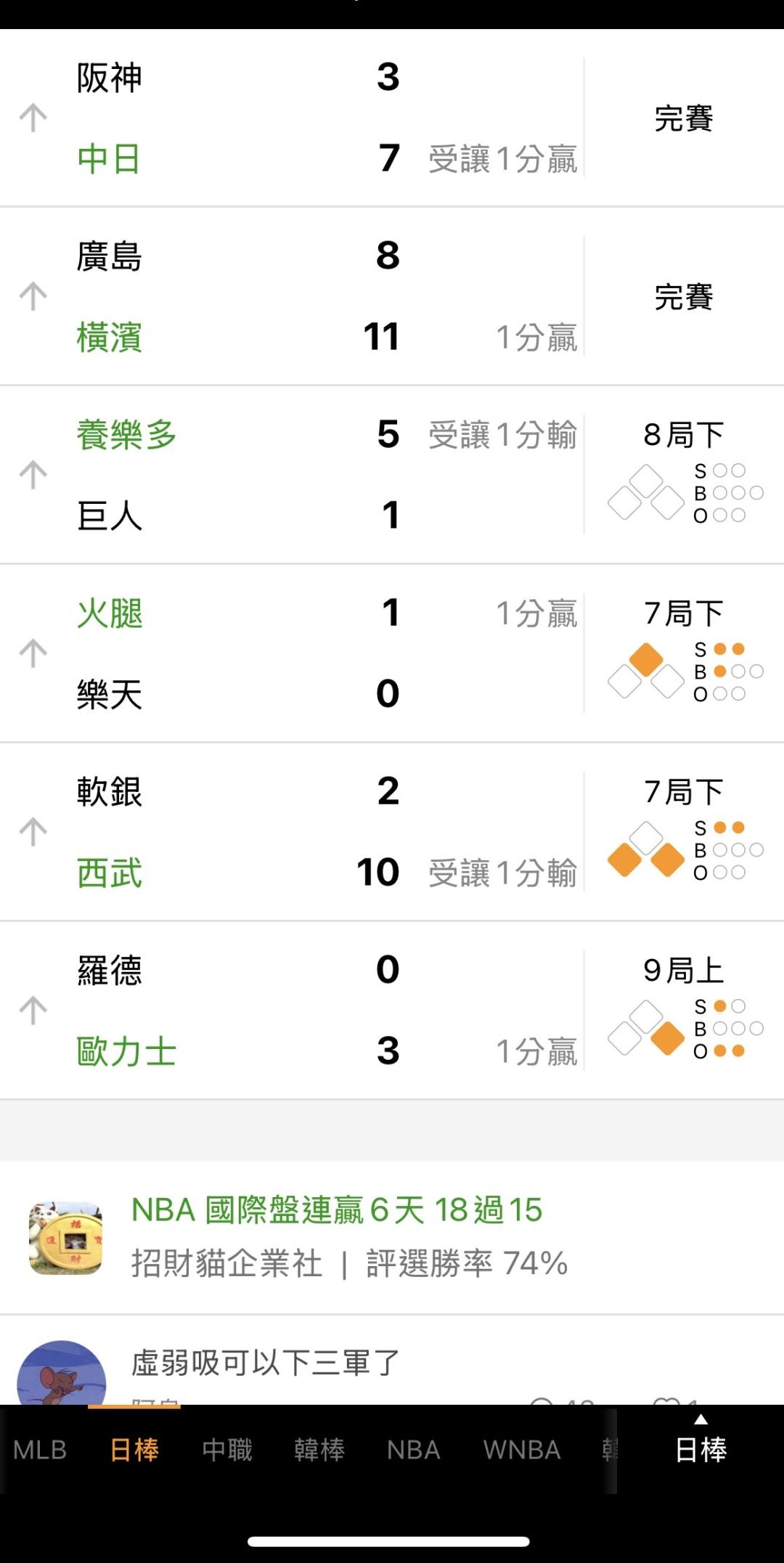The image size is (784, 1563).
Task: Switch to the NBA tab
Action: point(413,1450)
